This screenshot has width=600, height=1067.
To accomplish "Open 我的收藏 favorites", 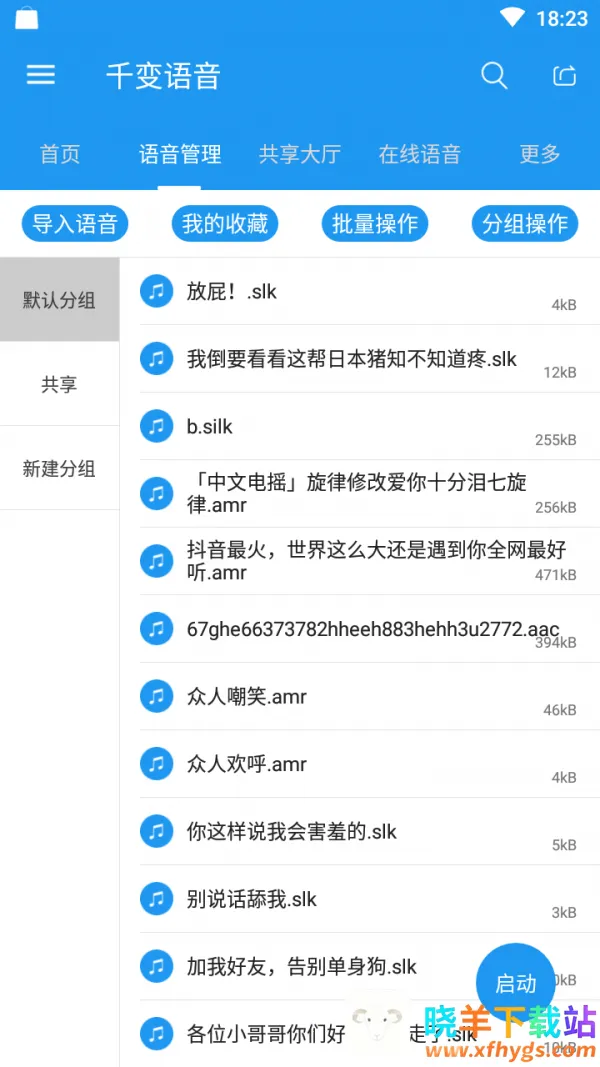I will [x=225, y=224].
